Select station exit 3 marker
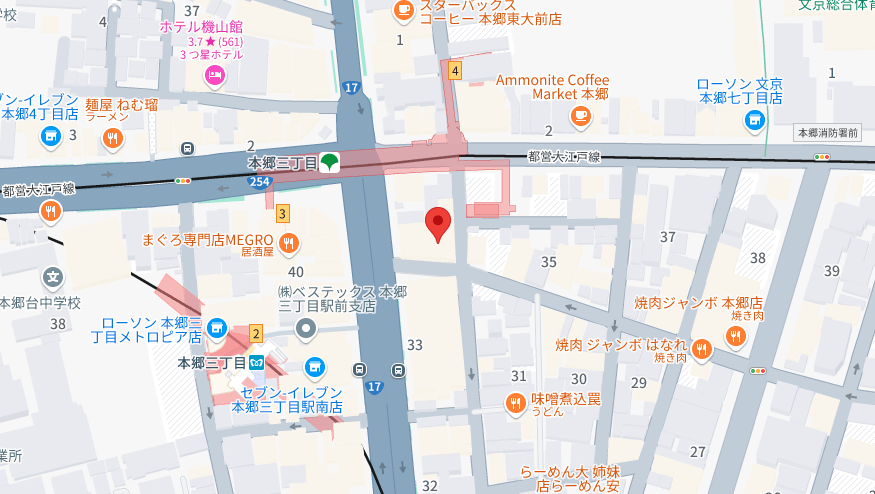 pos(283,213)
